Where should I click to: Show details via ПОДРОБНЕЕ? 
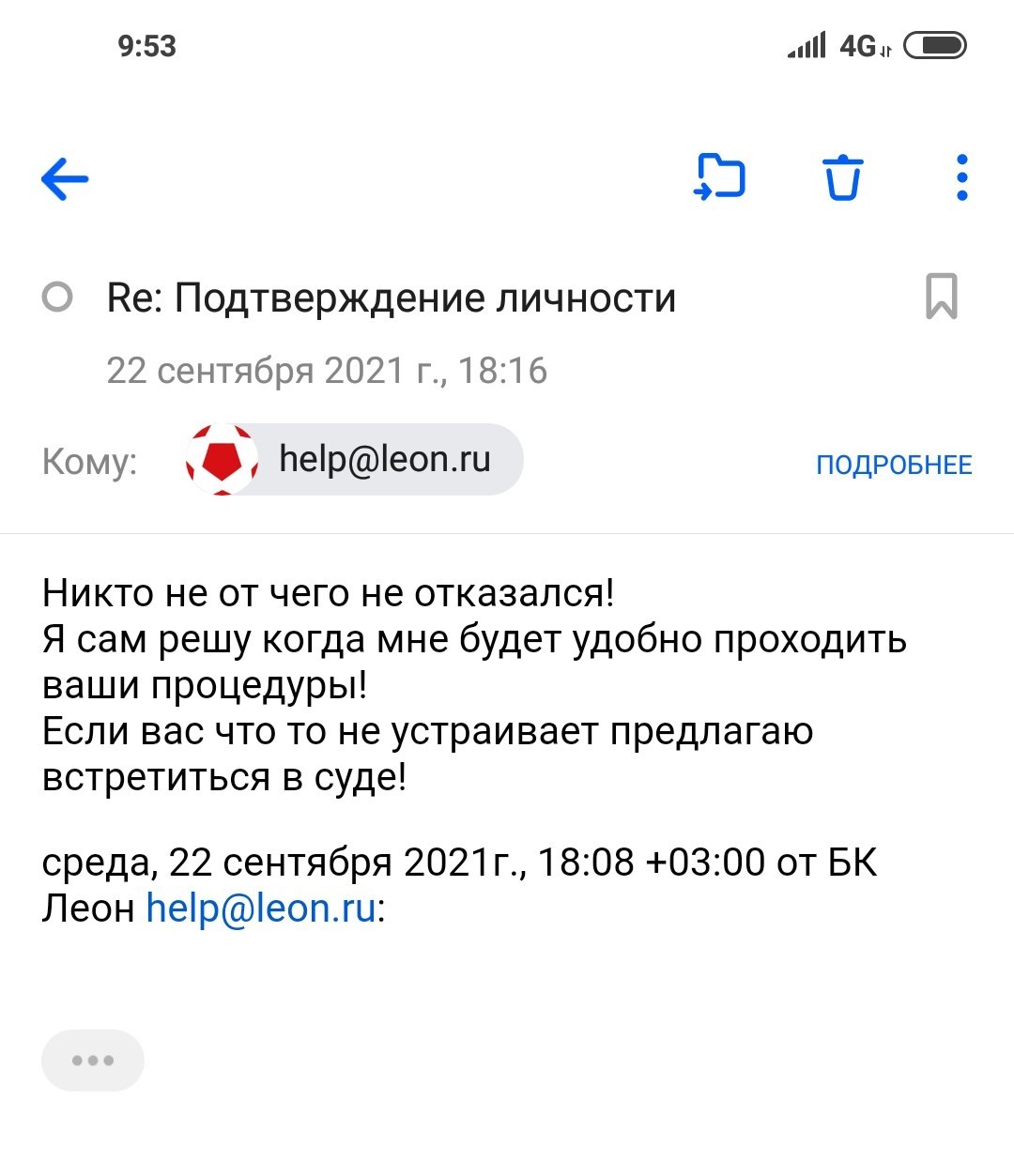894,465
